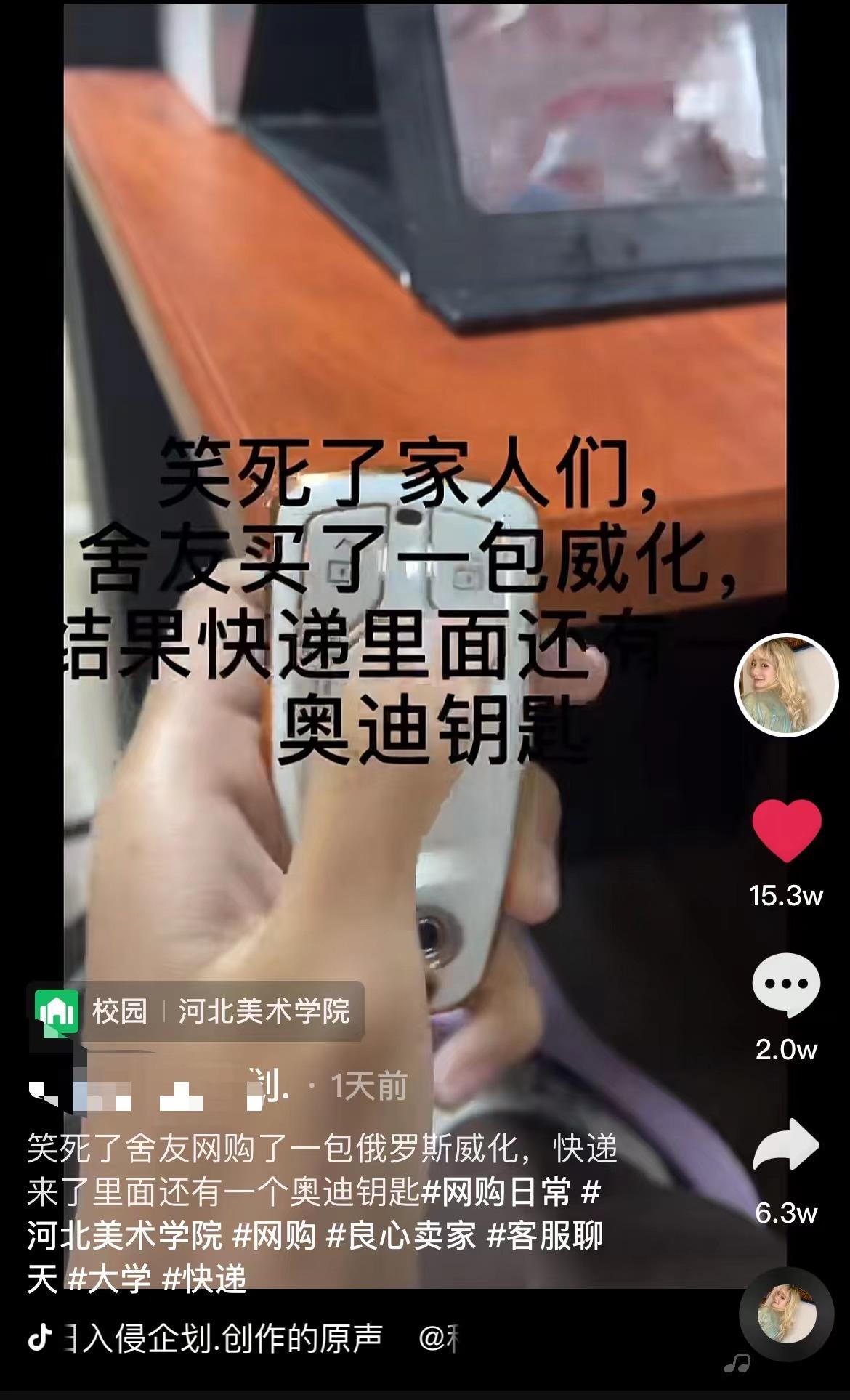The width and height of the screenshot is (850, 1400).
Task: Open hashtag #快递 in the caption
Action: click(x=205, y=1279)
